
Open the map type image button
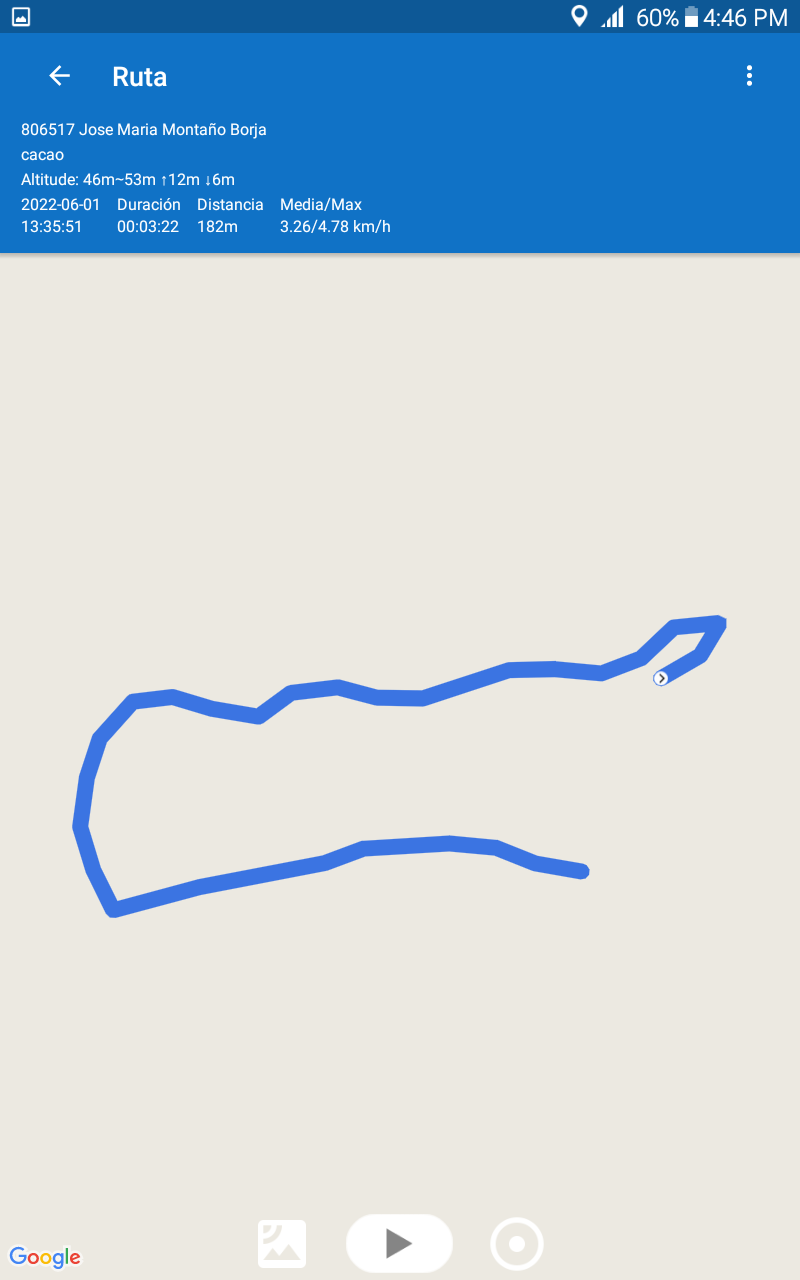tap(282, 1244)
